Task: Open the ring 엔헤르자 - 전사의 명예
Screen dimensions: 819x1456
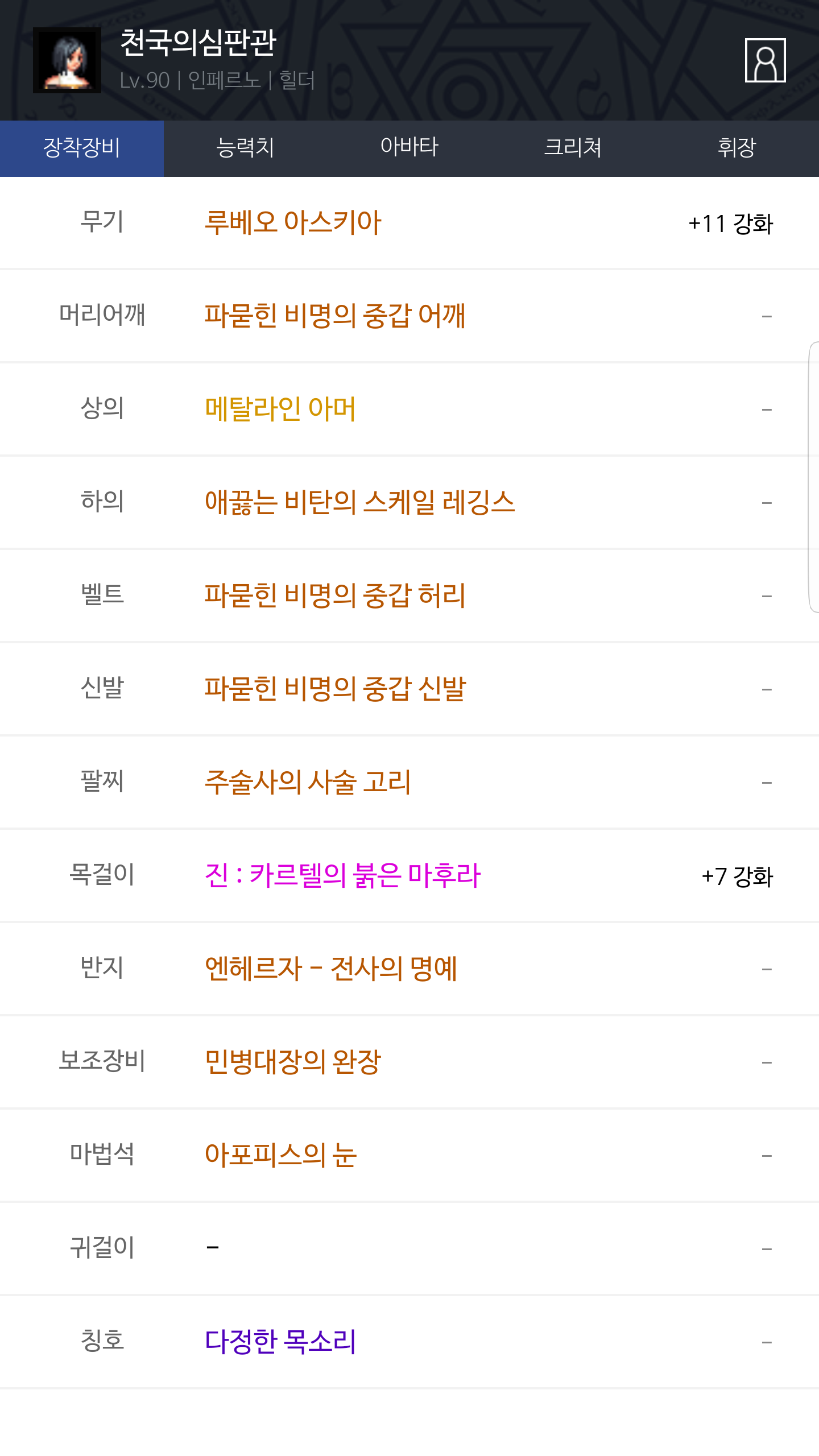Action: tap(331, 969)
